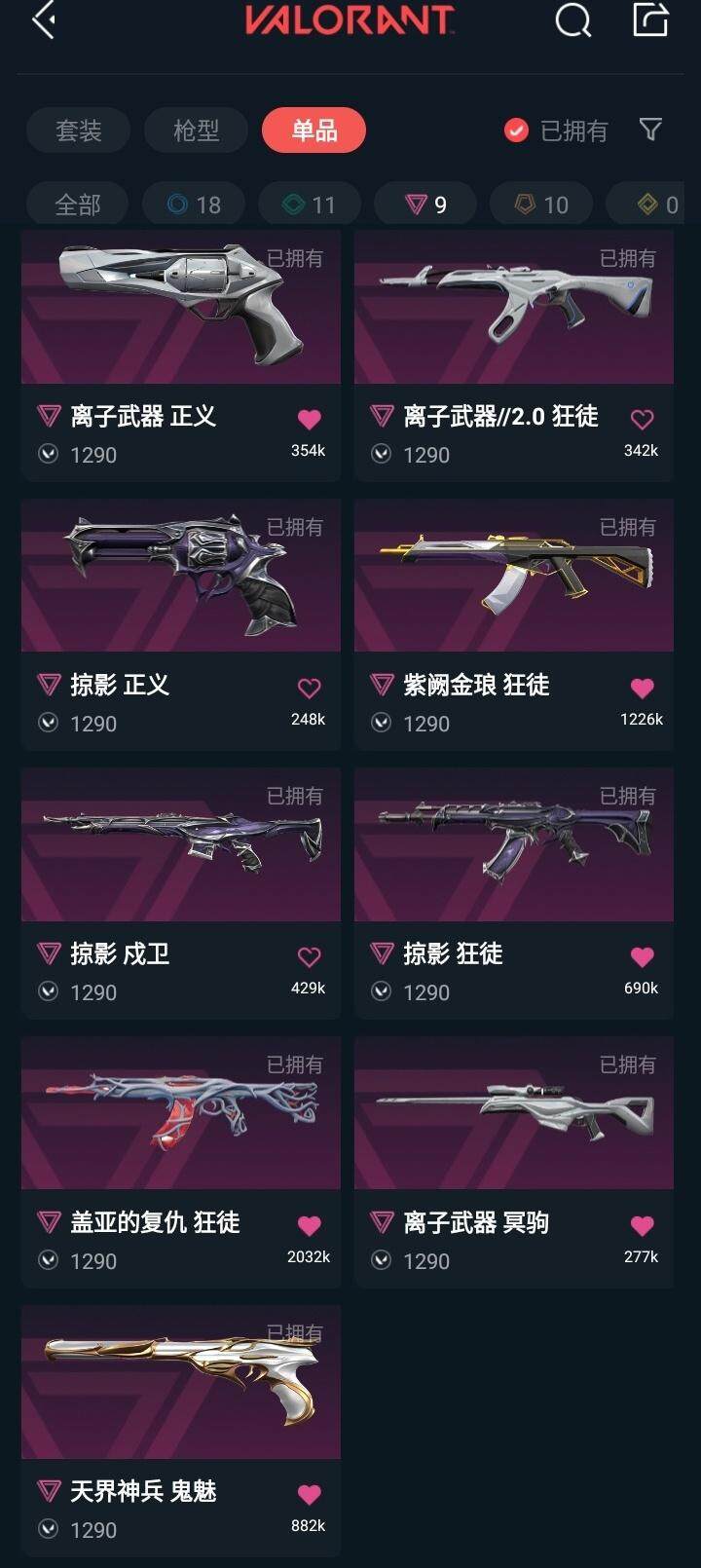
Task: Filter by the blue tier chip with 18
Action: point(194,205)
